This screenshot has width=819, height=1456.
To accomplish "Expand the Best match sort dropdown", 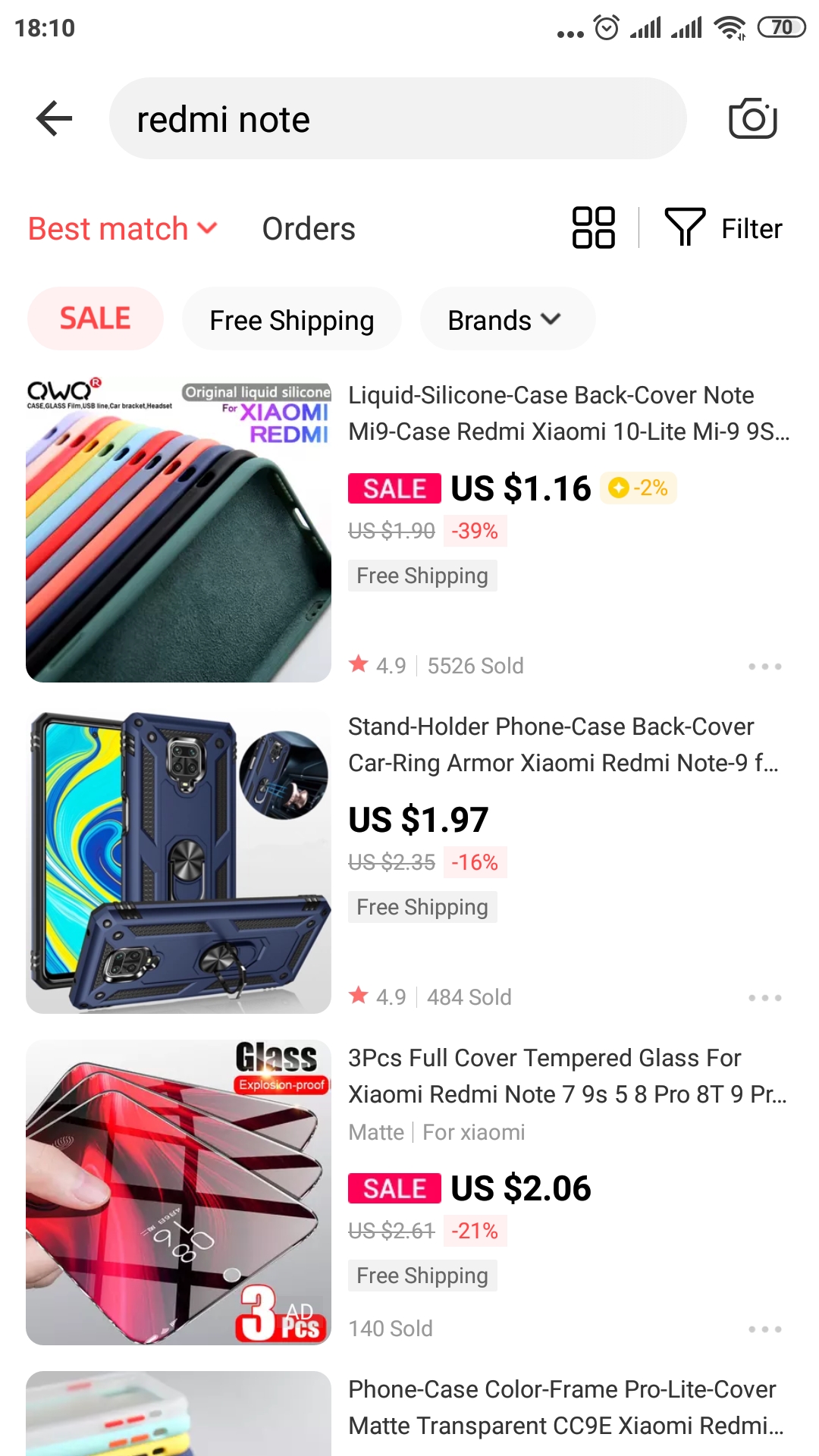I will pos(123,228).
